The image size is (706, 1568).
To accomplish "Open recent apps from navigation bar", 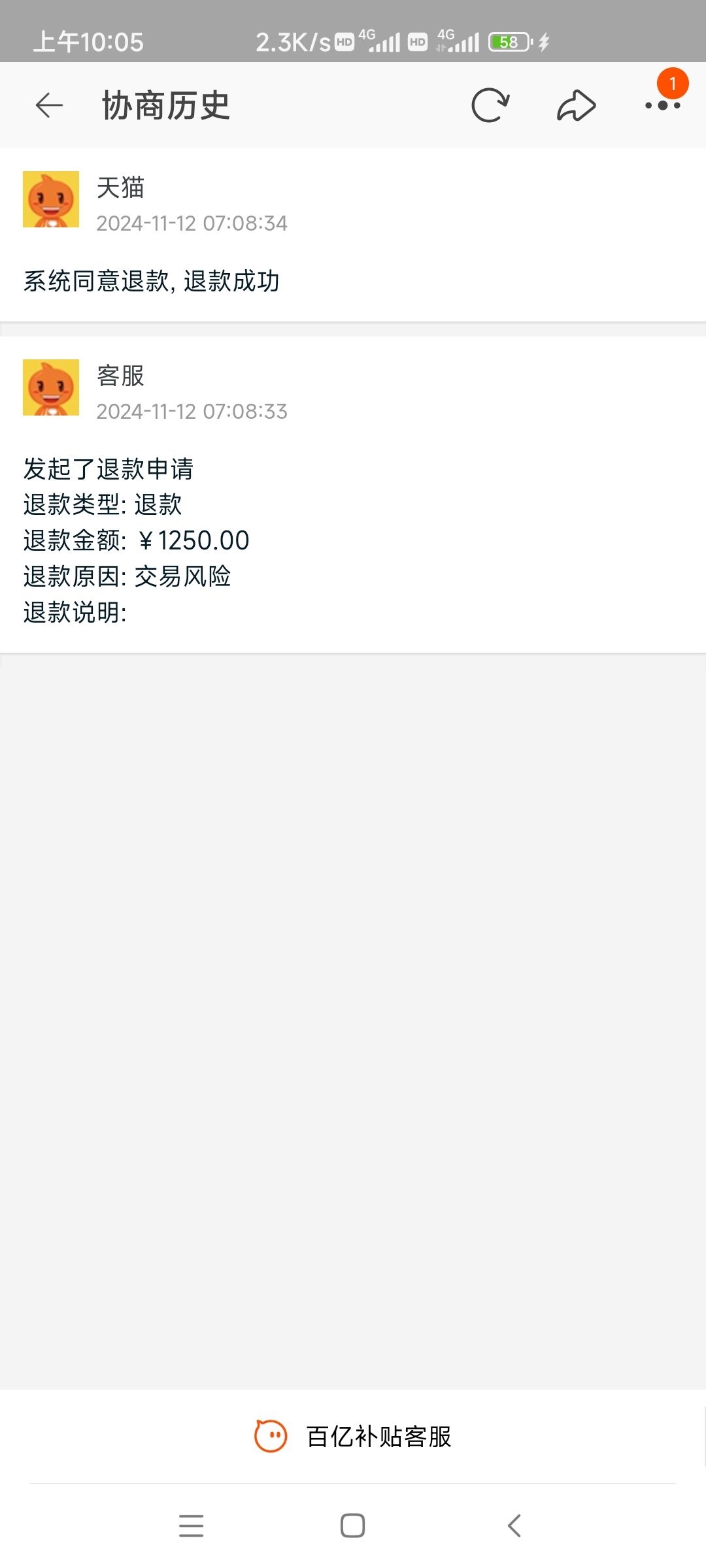I will pyautogui.click(x=191, y=1526).
